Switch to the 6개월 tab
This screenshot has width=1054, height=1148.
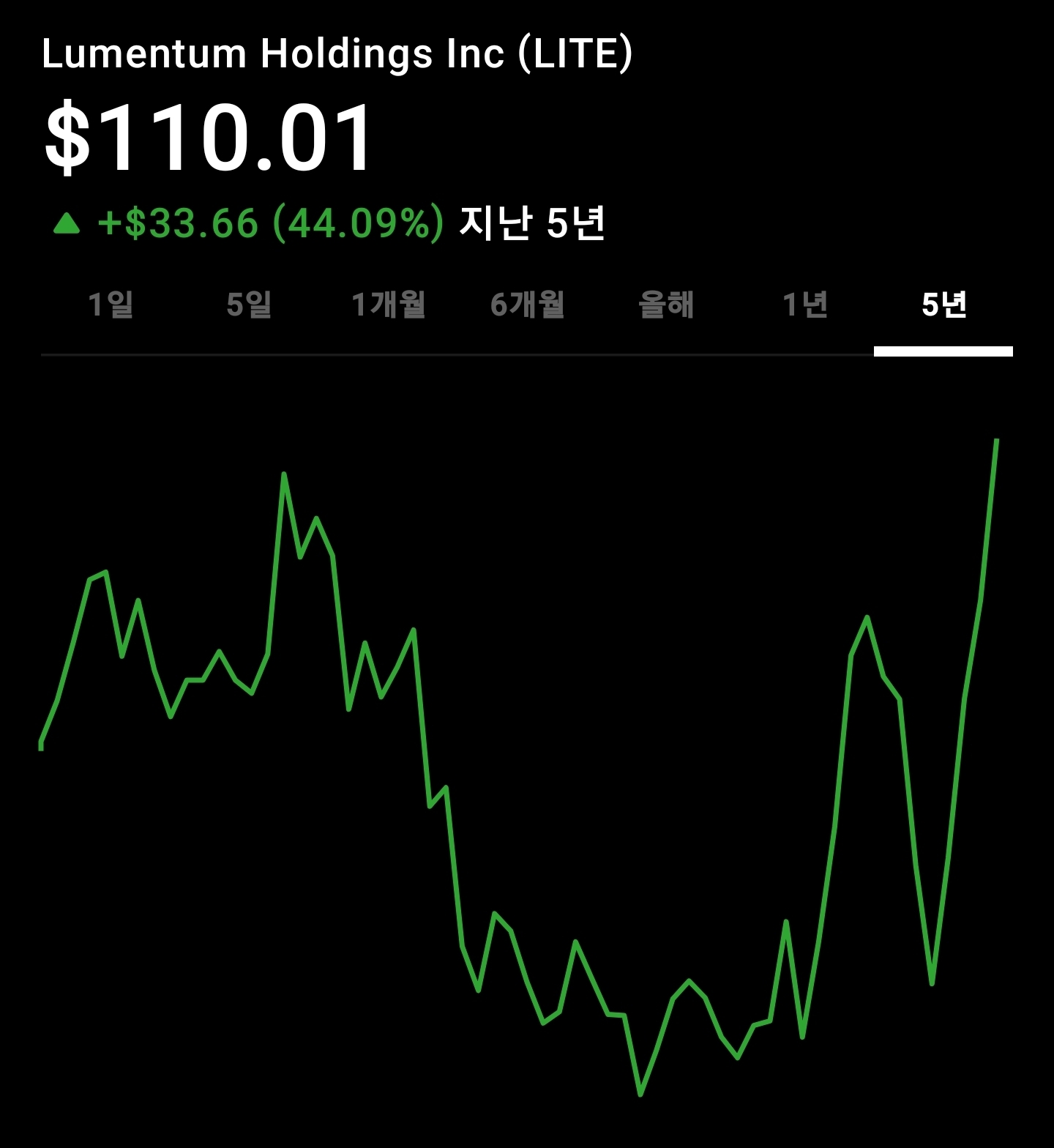[x=527, y=305]
